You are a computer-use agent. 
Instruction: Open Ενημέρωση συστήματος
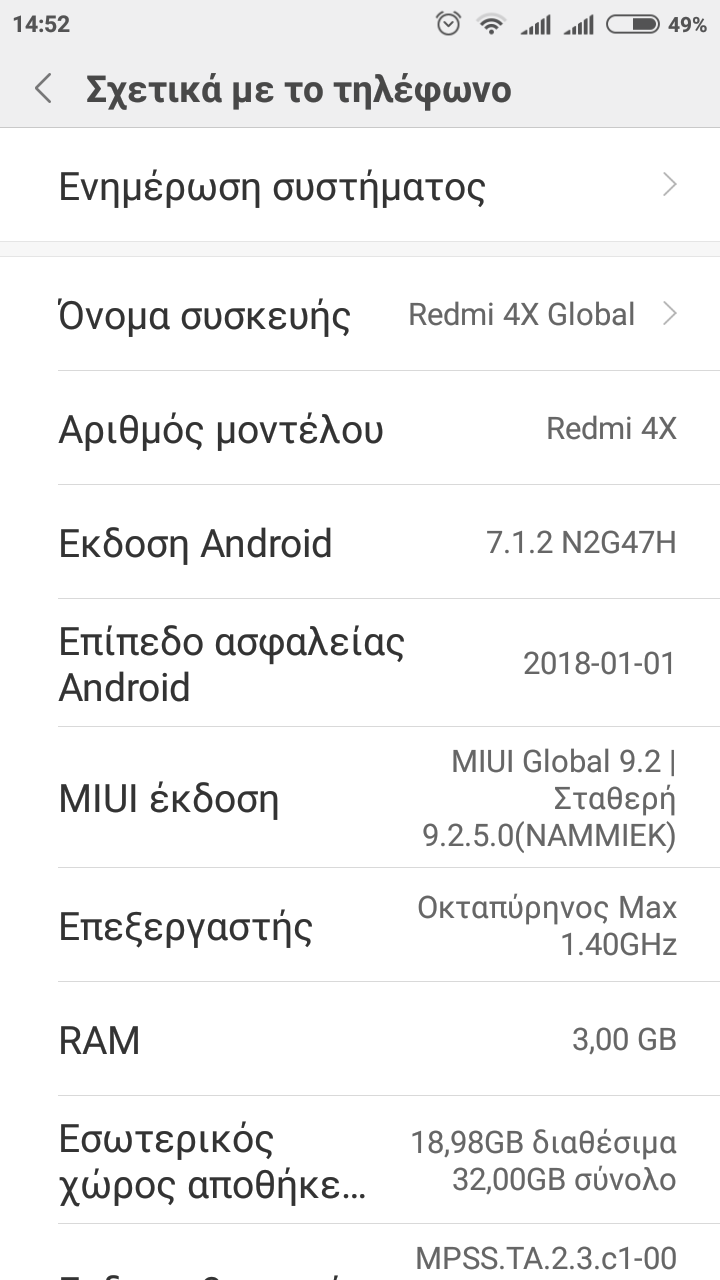click(360, 186)
